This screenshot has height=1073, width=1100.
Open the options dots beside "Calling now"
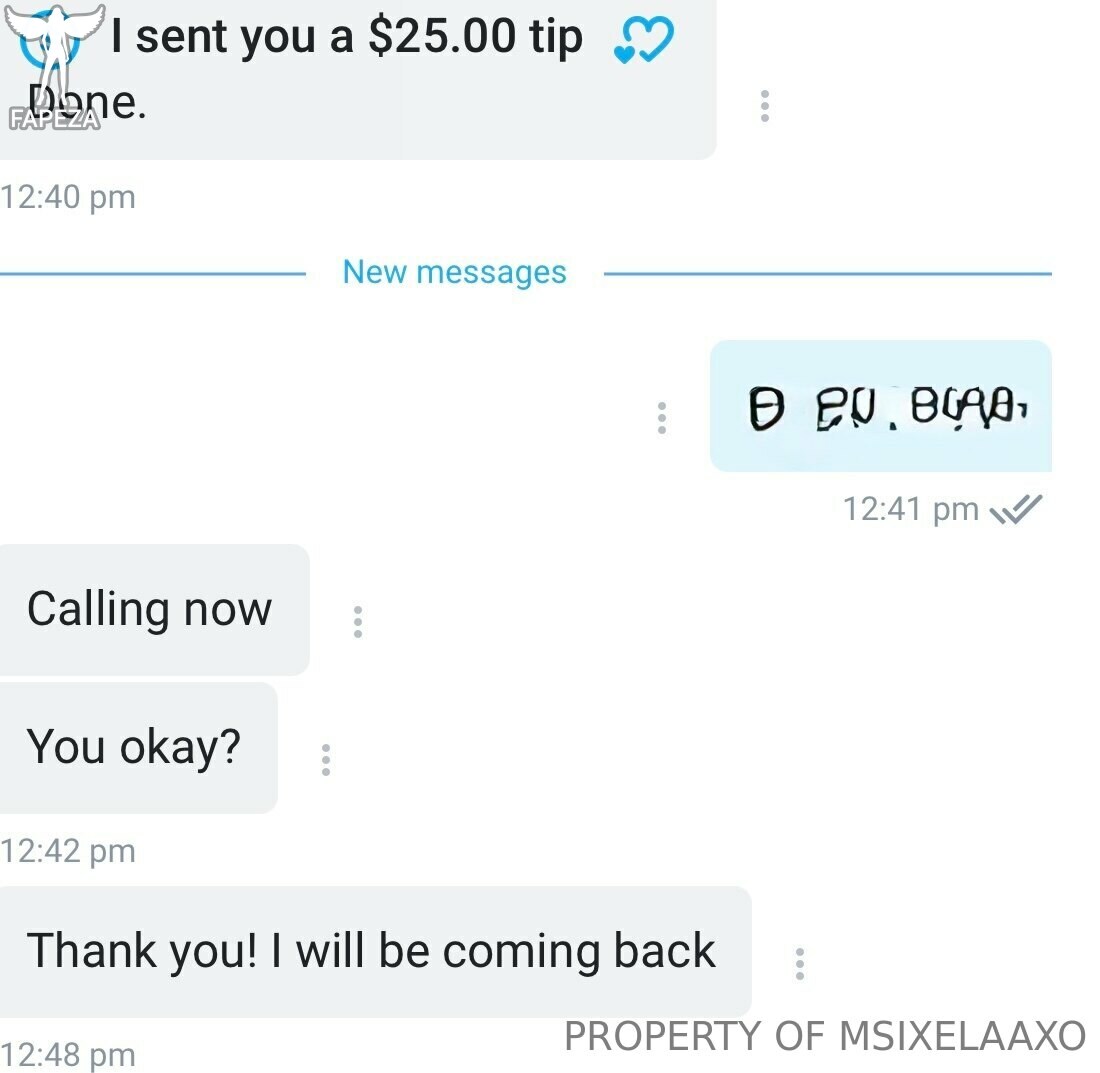click(x=357, y=622)
